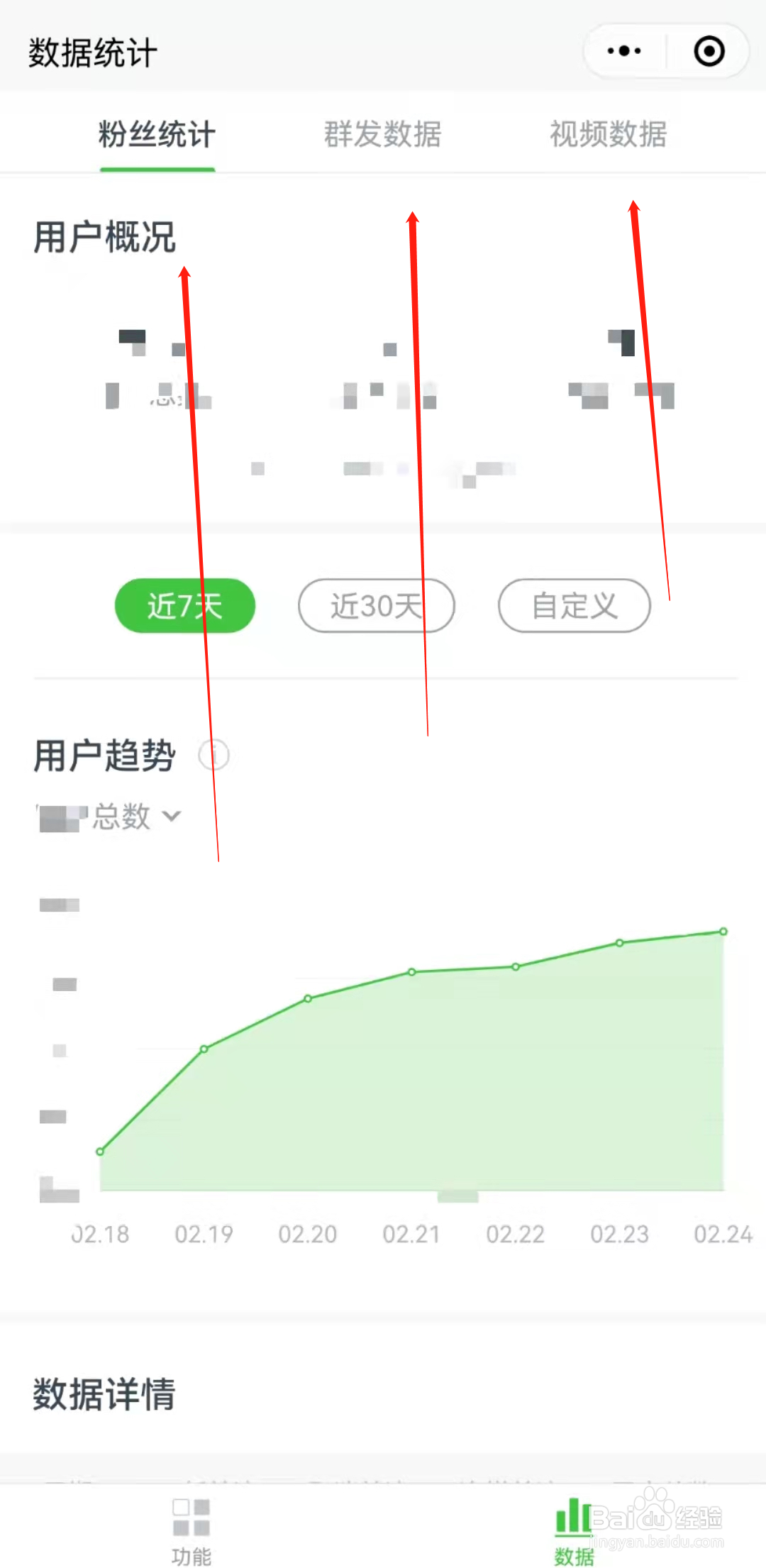Click the circular capsule button top right

pos(709,50)
